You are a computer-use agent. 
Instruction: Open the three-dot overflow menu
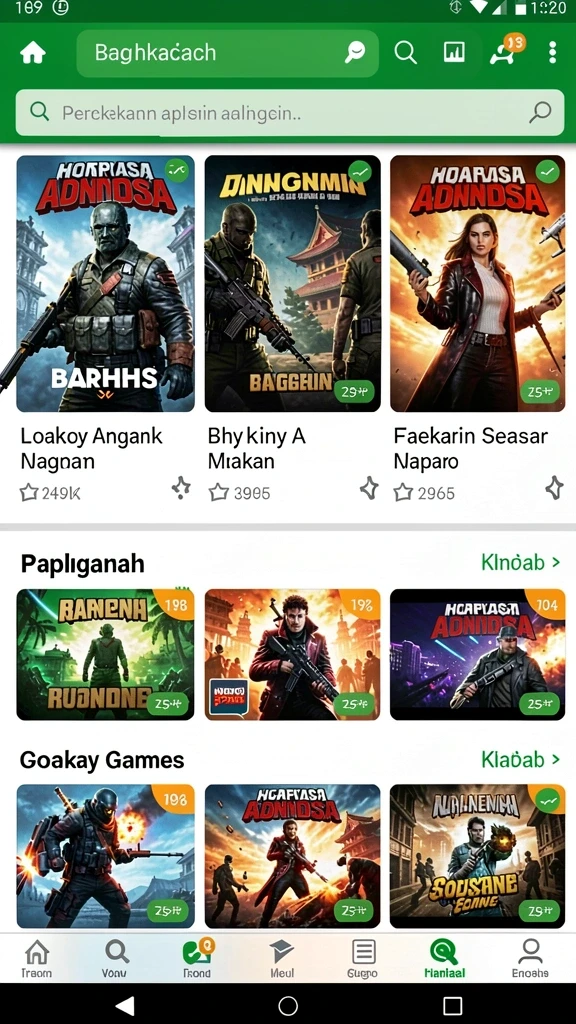point(552,53)
